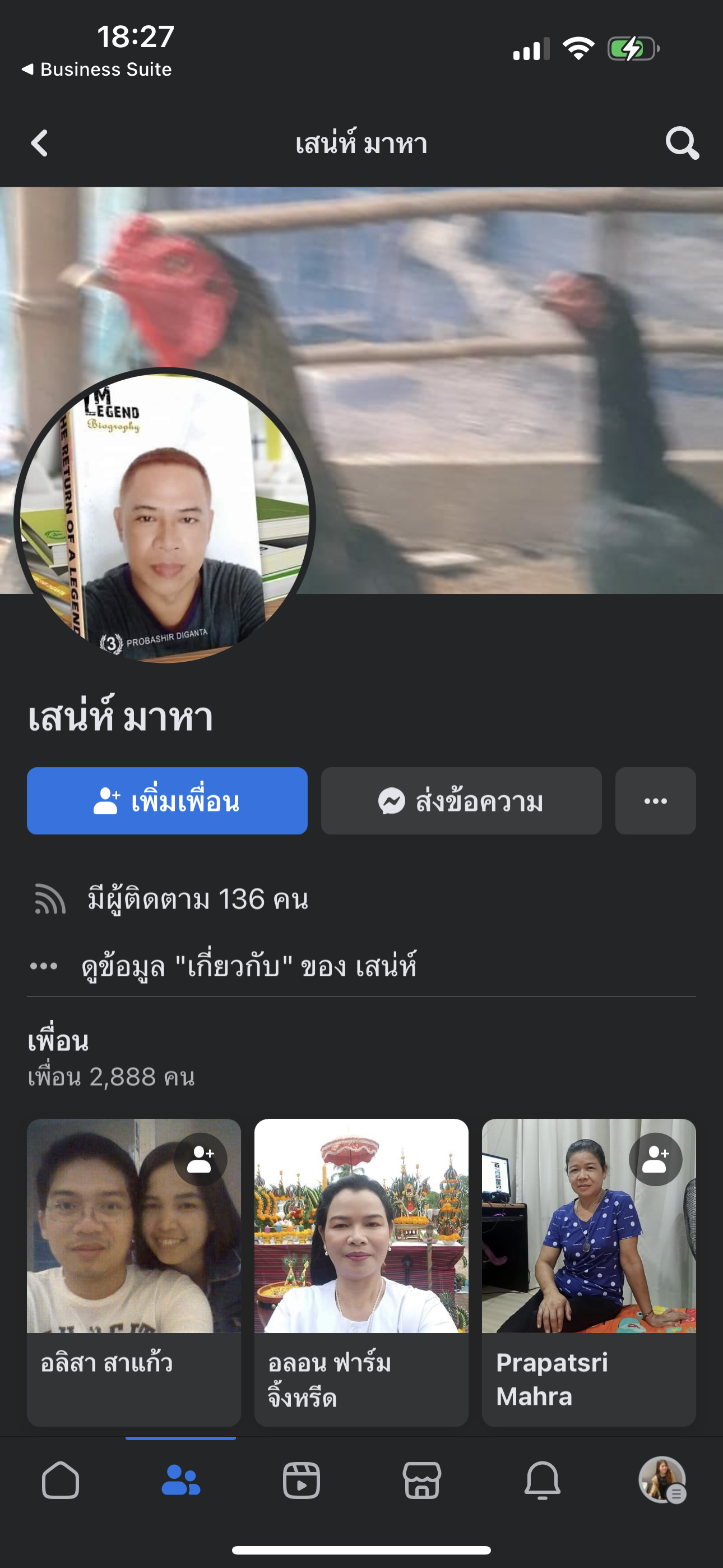Image resolution: width=723 pixels, height=1568 pixels.
Task: Open the three-dot more options button
Action: coord(655,801)
